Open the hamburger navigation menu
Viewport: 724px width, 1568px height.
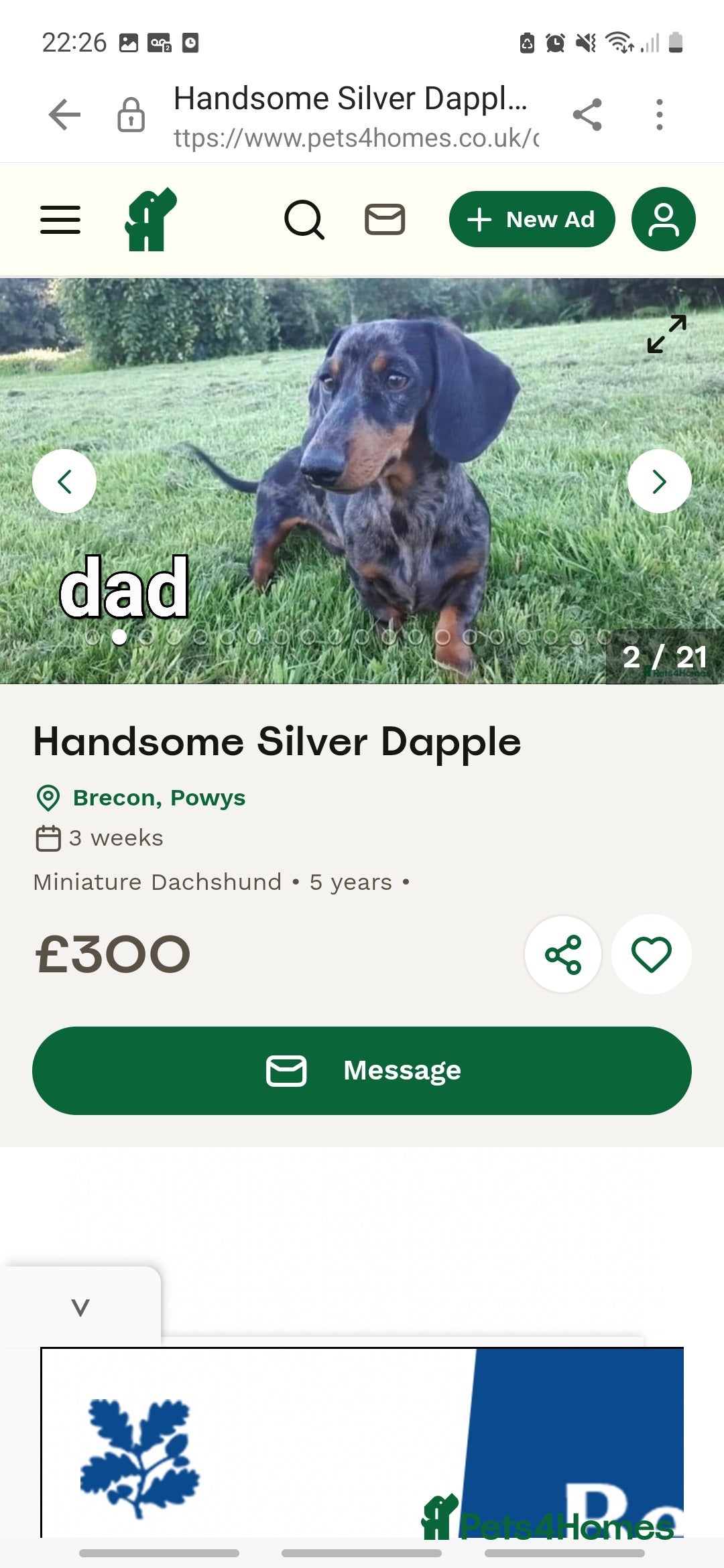[x=60, y=219]
